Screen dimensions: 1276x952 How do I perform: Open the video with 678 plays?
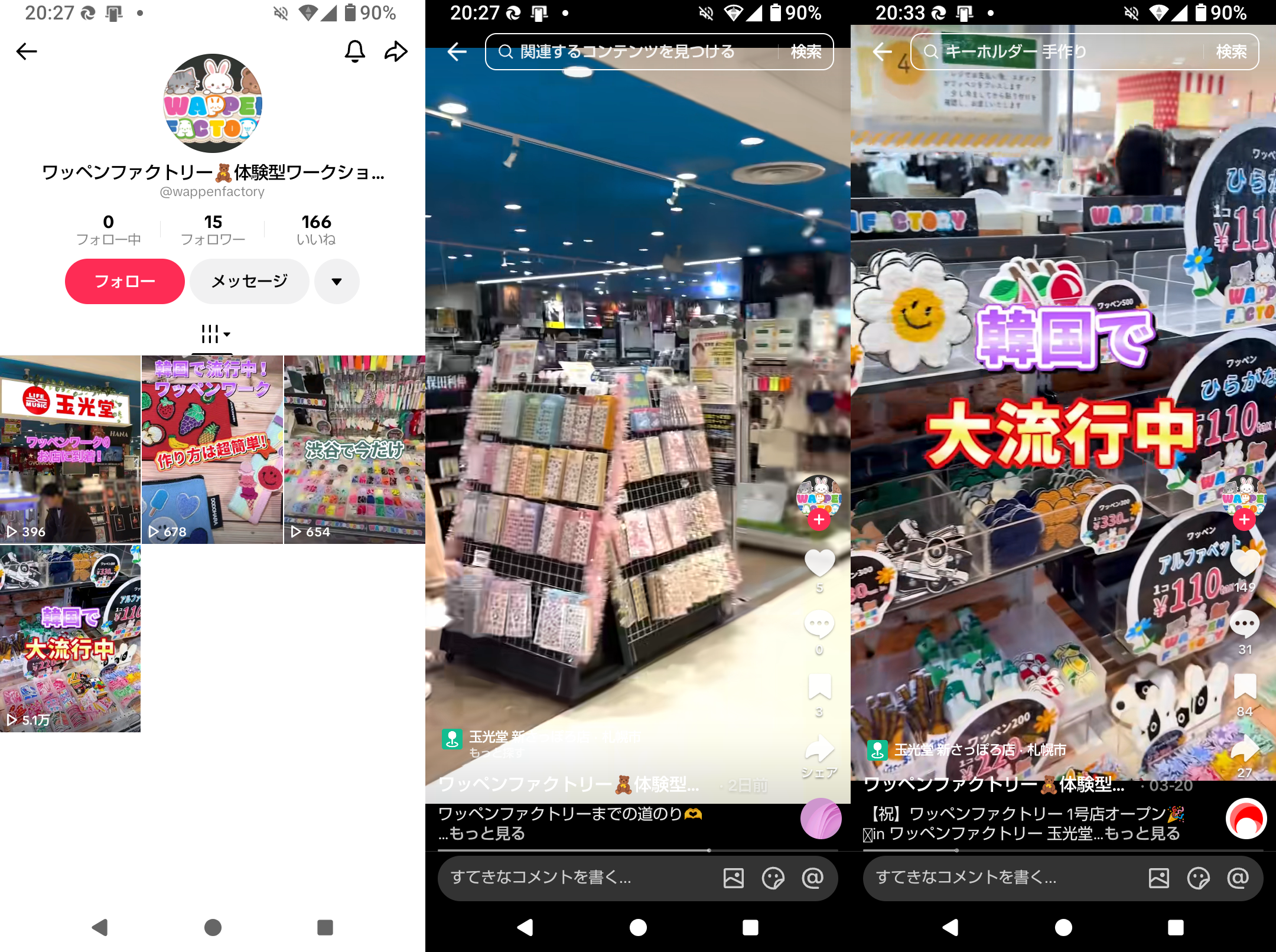(x=212, y=449)
